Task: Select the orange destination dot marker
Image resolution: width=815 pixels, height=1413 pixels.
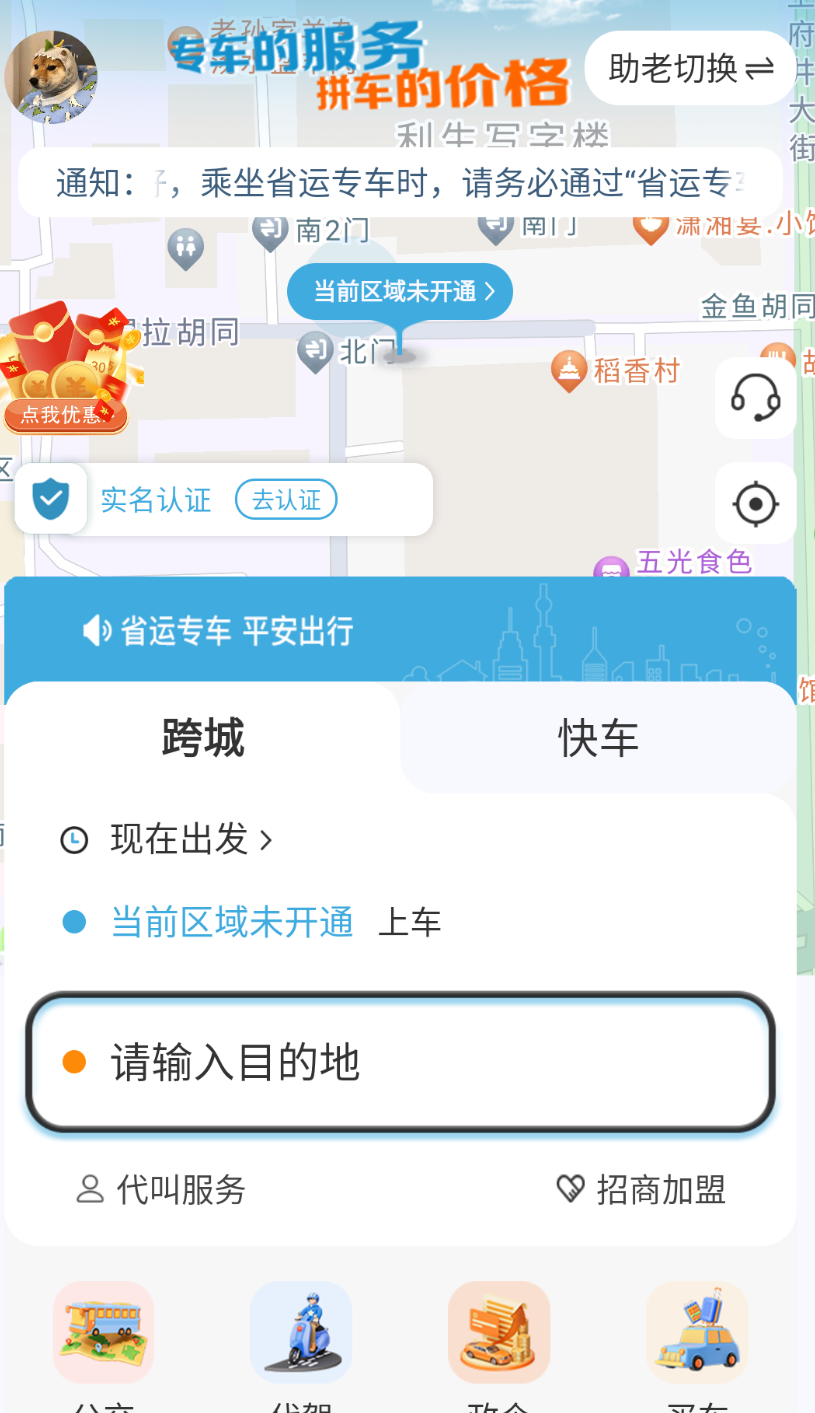Action: coord(75,1063)
